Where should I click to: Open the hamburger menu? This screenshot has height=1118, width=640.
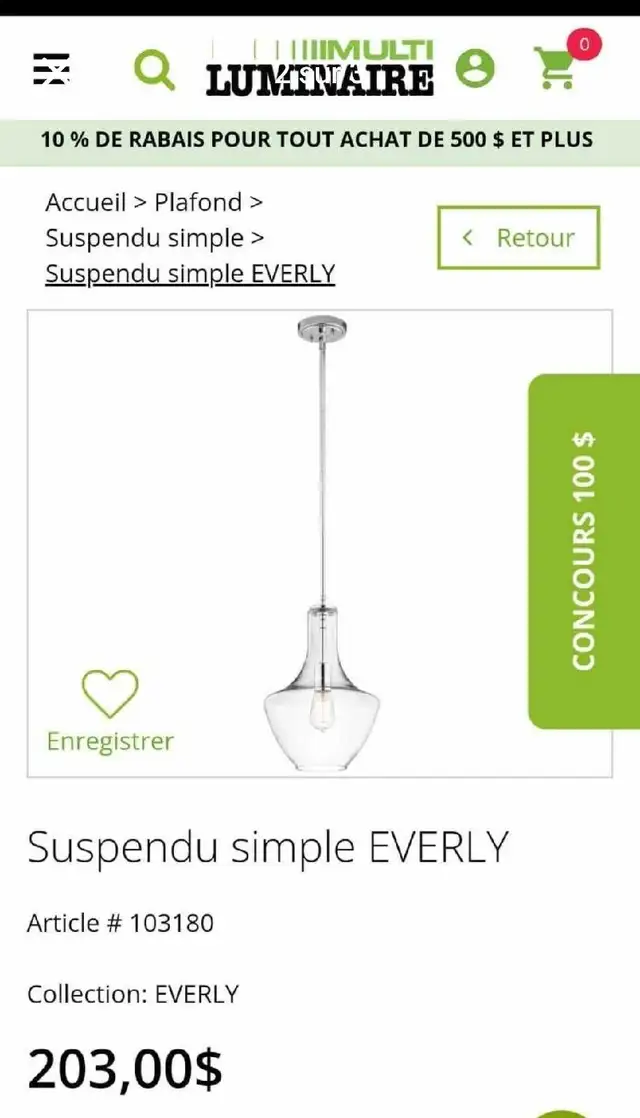[x=51, y=69]
